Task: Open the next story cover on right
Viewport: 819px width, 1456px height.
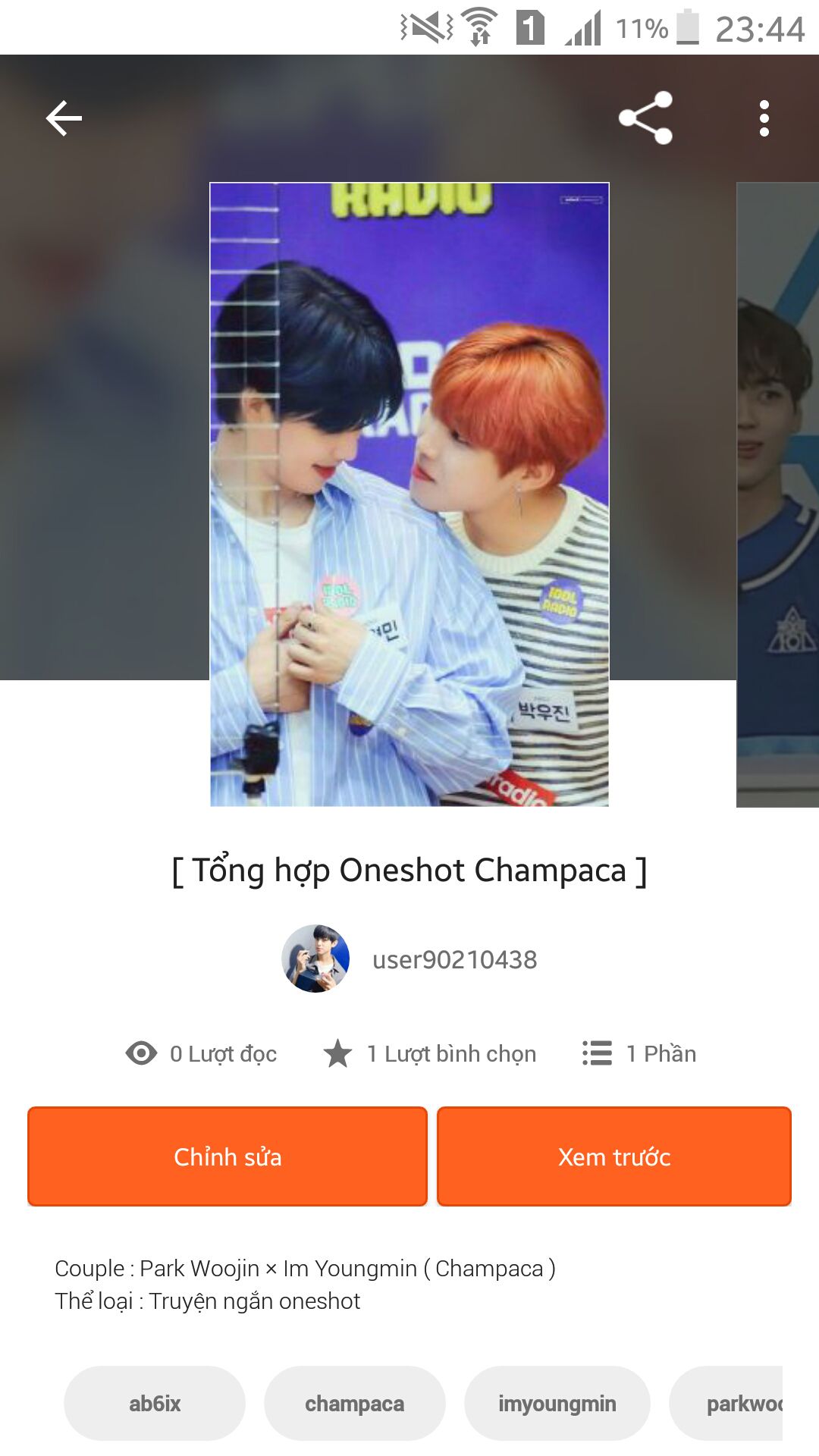Action: point(778,494)
